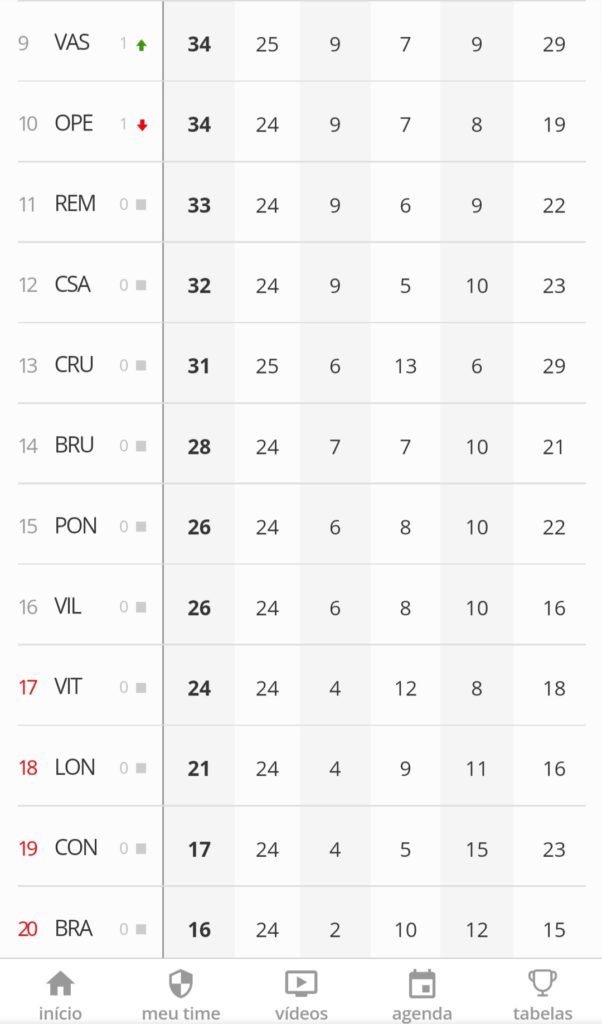This screenshot has height=1024, width=602.
Task: Go to the início tab
Action: [60, 993]
